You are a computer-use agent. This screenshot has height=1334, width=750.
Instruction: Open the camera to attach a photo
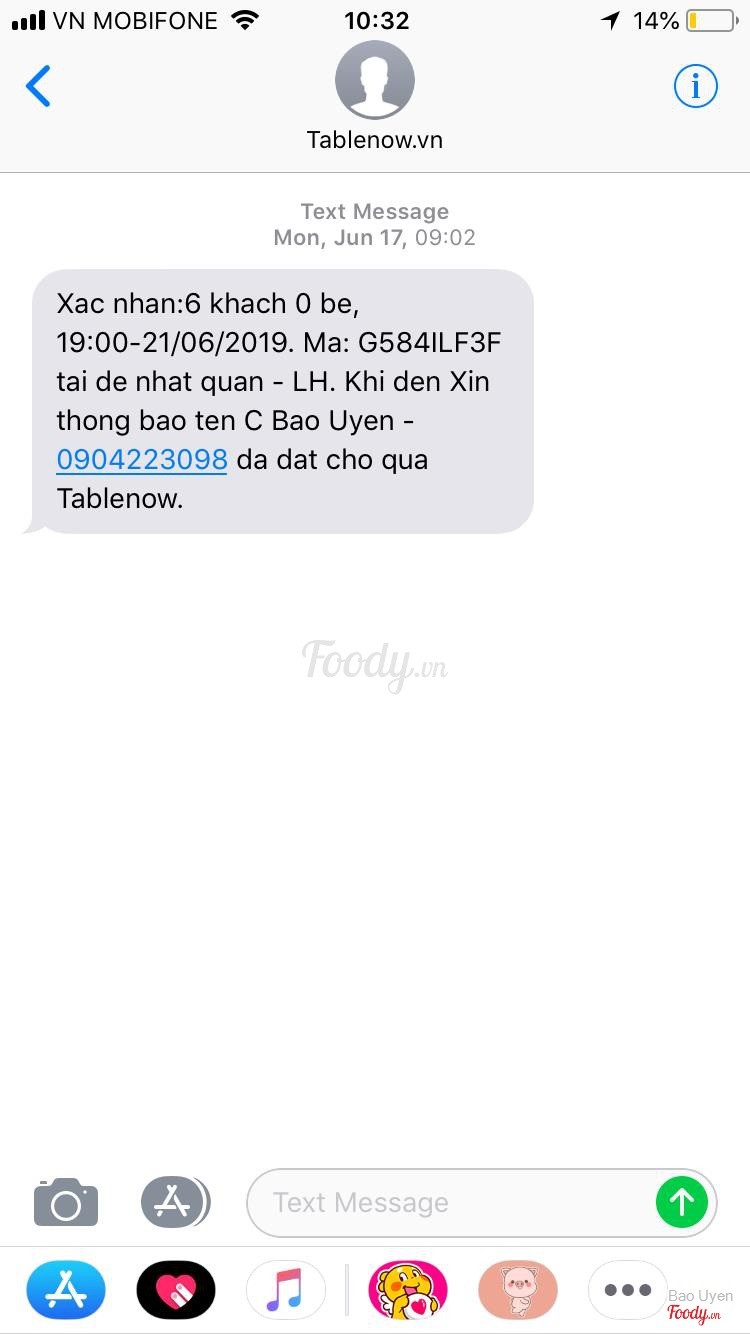tap(66, 1202)
